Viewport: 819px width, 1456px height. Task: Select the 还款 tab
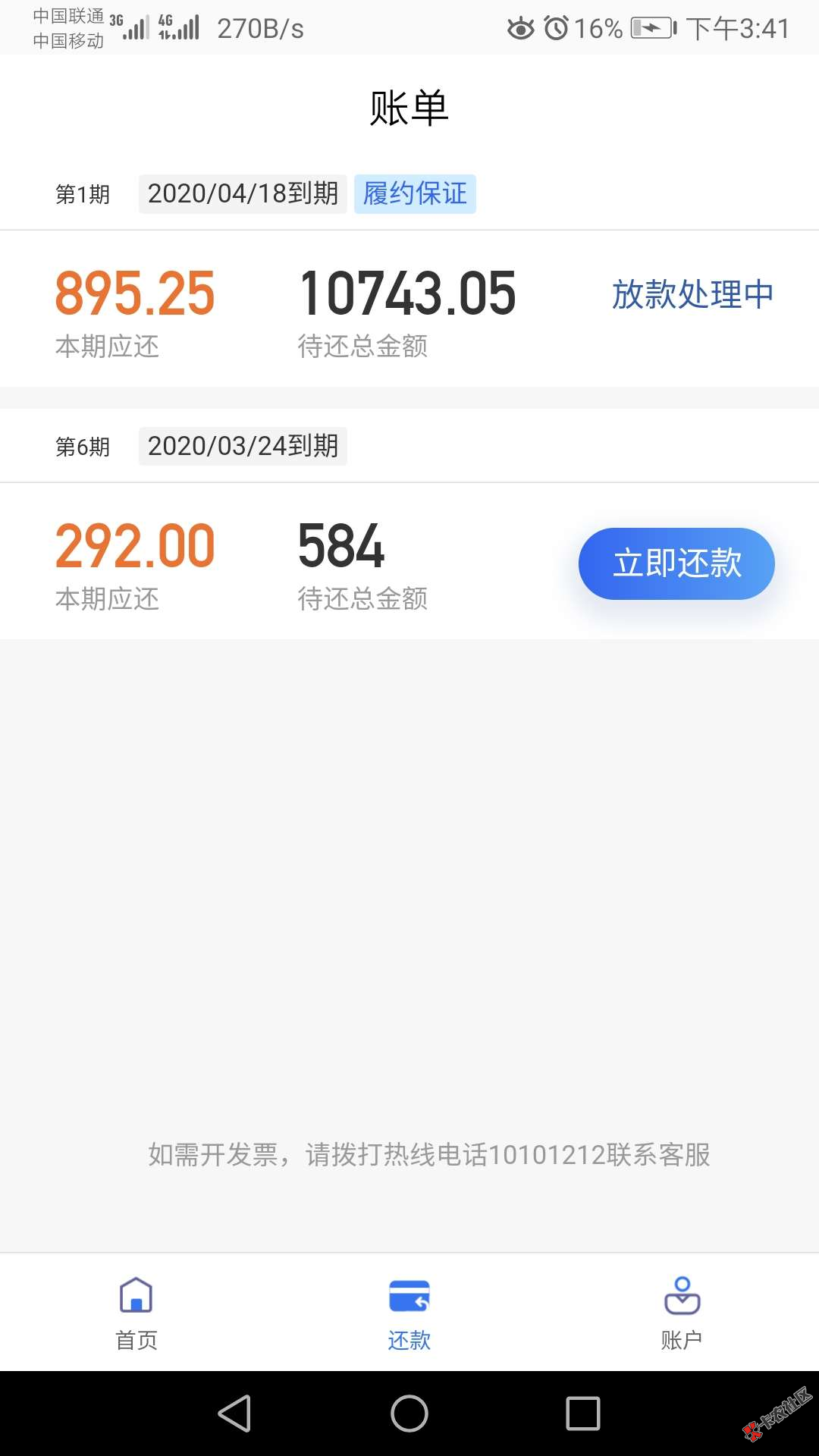point(409,1313)
